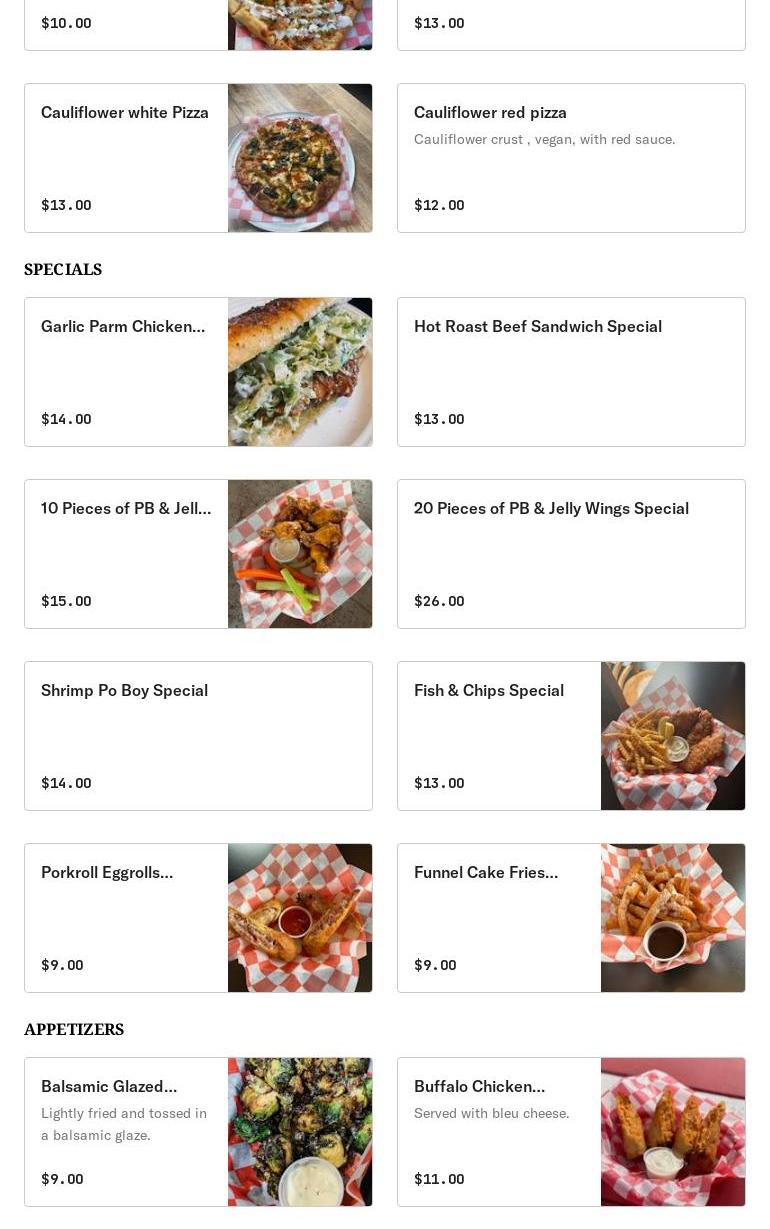Choose the Hot Roast Beef Sandwich Special
This screenshot has height=1229, width=770.
(x=571, y=372)
